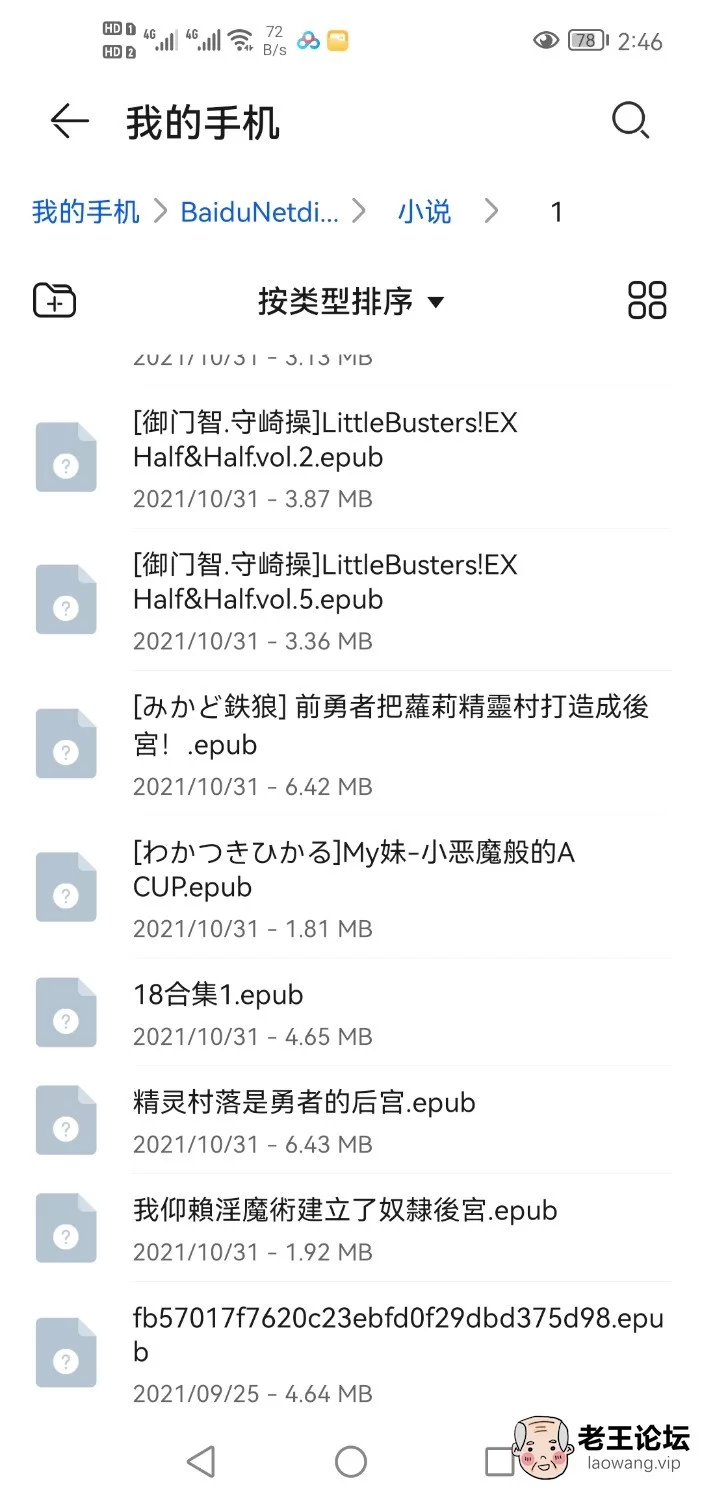This screenshot has height=1500, width=702.
Task: Expand the 按类型排序 sort dropdown
Action: [351, 301]
